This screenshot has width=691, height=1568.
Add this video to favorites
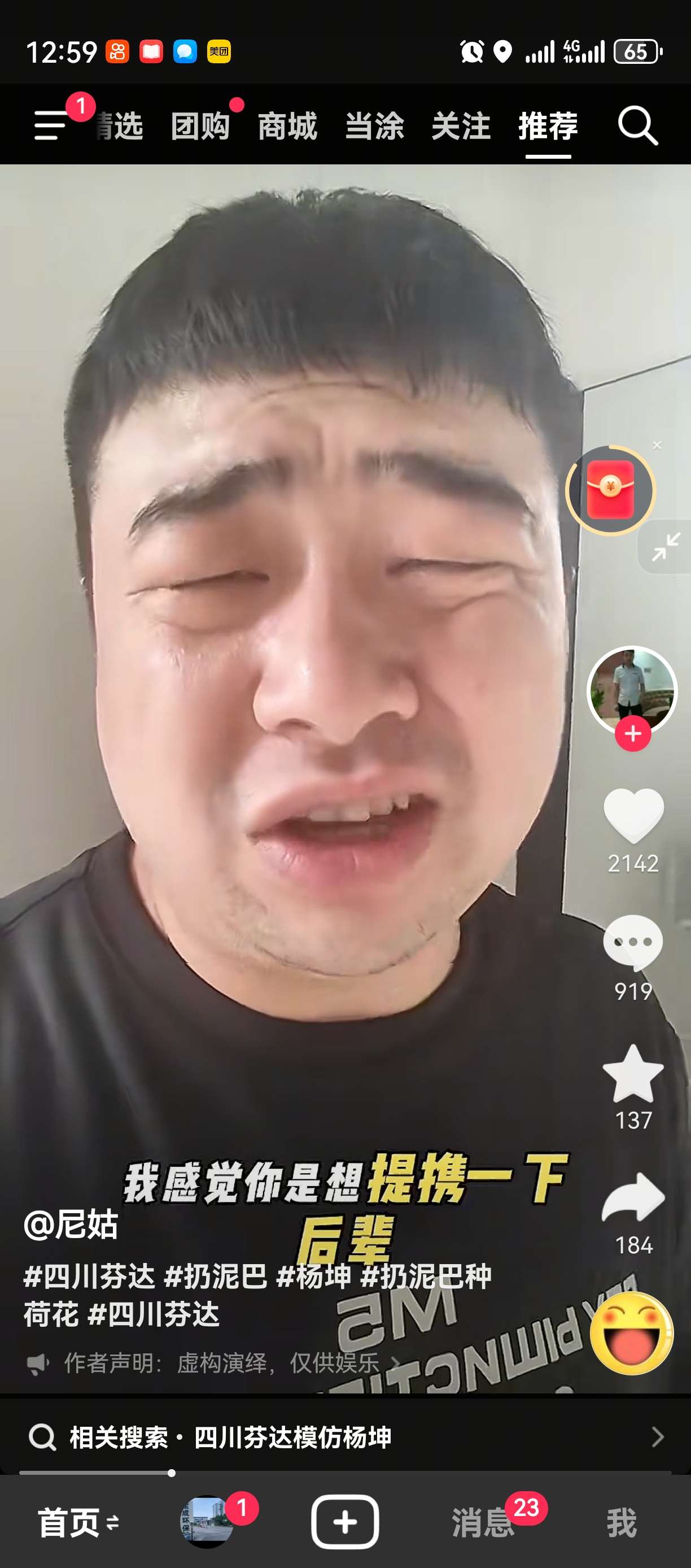pos(633,1074)
